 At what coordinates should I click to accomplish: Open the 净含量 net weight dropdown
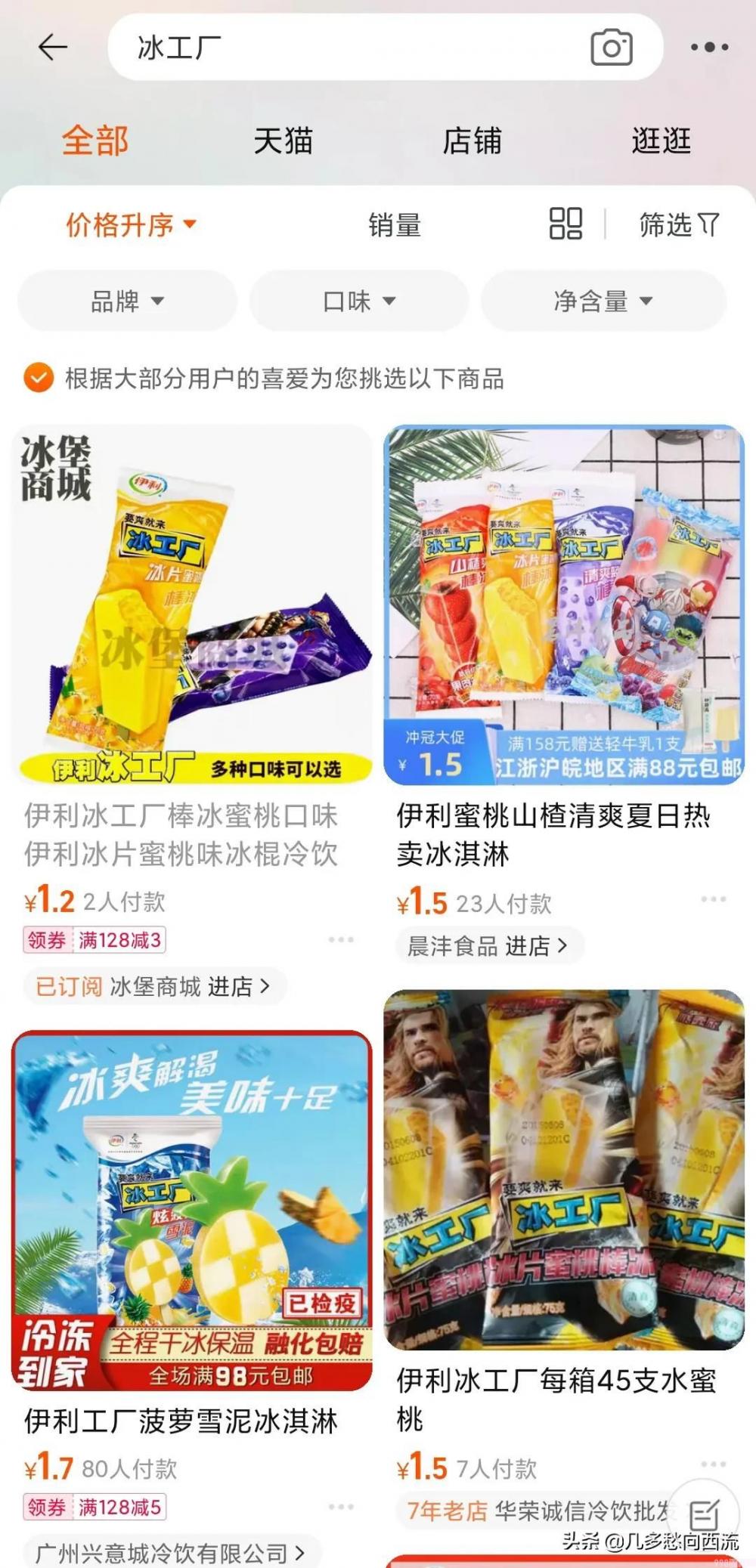pos(606,301)
